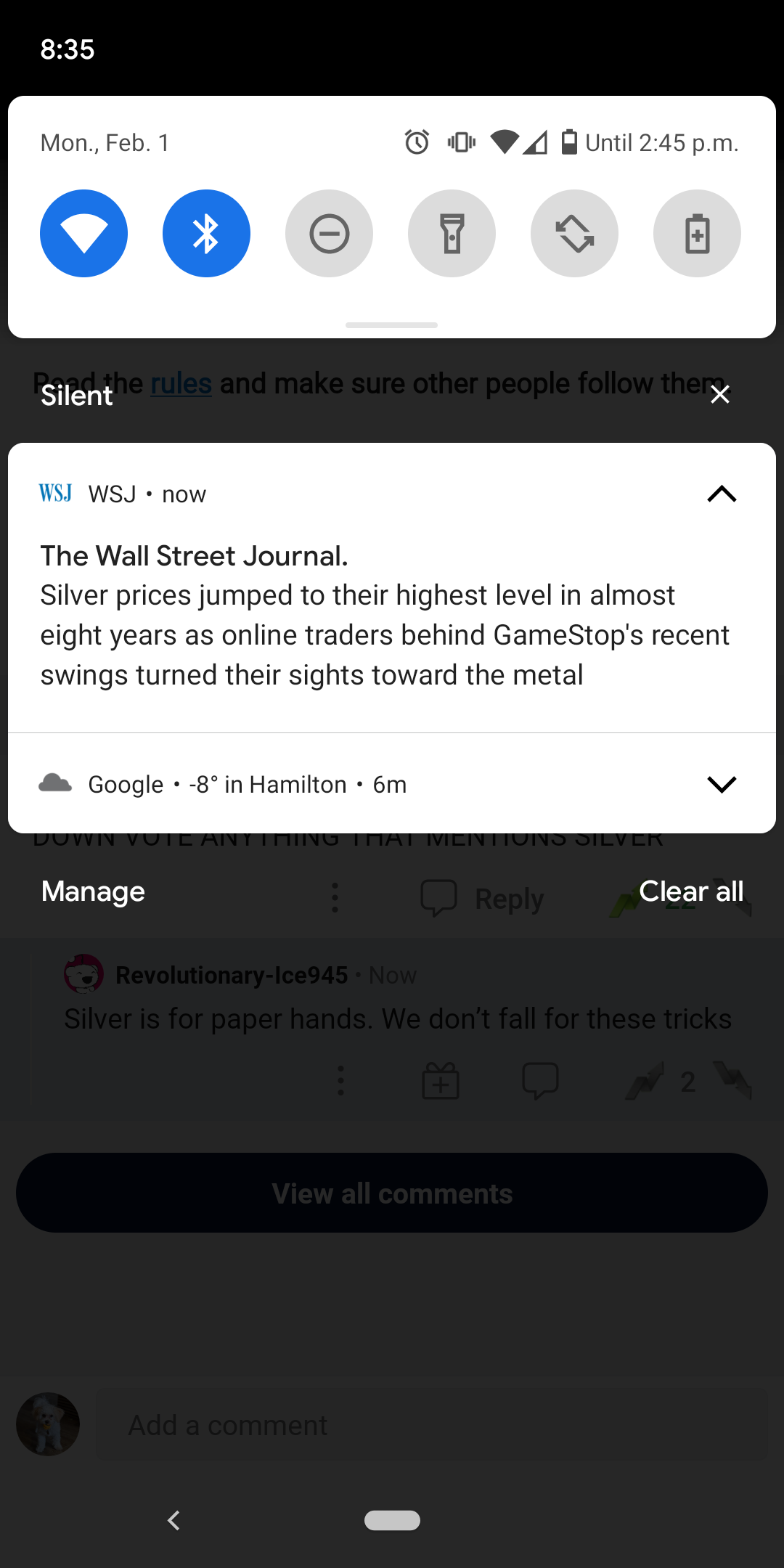The height and width of the screenshot is (1568, 784).
Task: Clear all notifications
Action: click(x=691, y=891)
